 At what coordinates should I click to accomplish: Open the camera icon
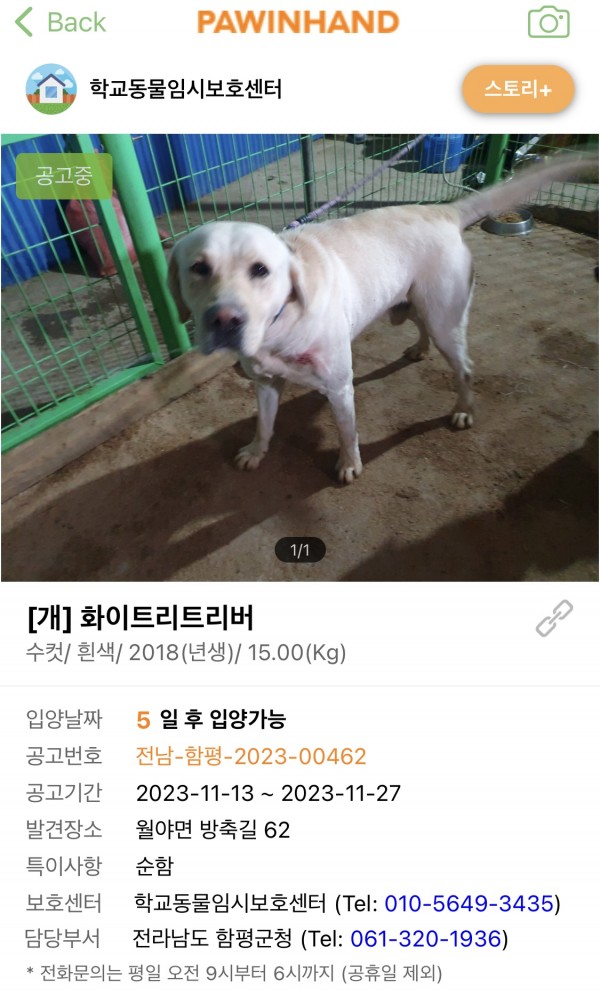coord(548,22)
